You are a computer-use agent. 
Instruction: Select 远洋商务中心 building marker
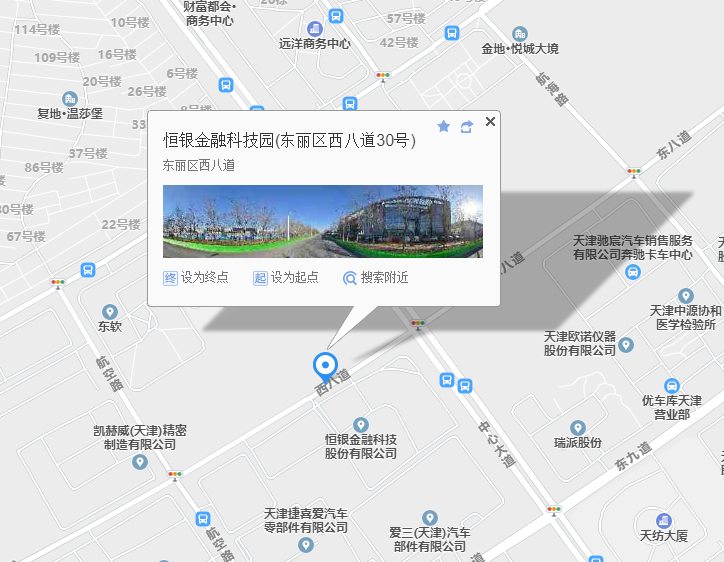point(315,28)
